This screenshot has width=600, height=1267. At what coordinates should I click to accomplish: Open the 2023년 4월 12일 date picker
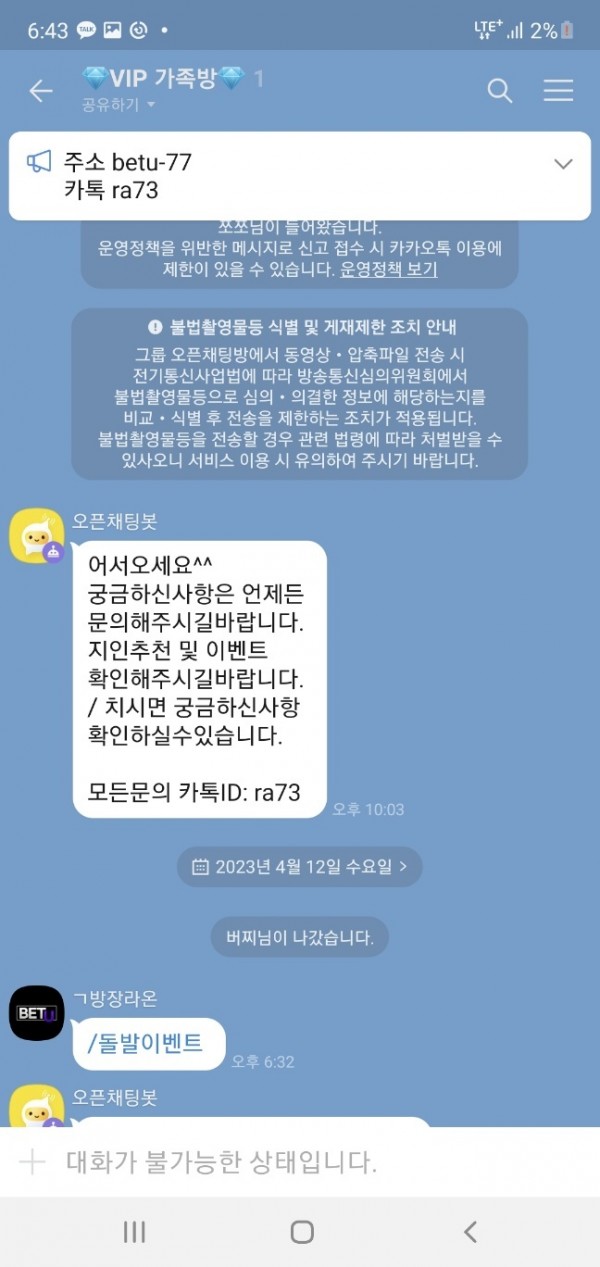[300, 867]
